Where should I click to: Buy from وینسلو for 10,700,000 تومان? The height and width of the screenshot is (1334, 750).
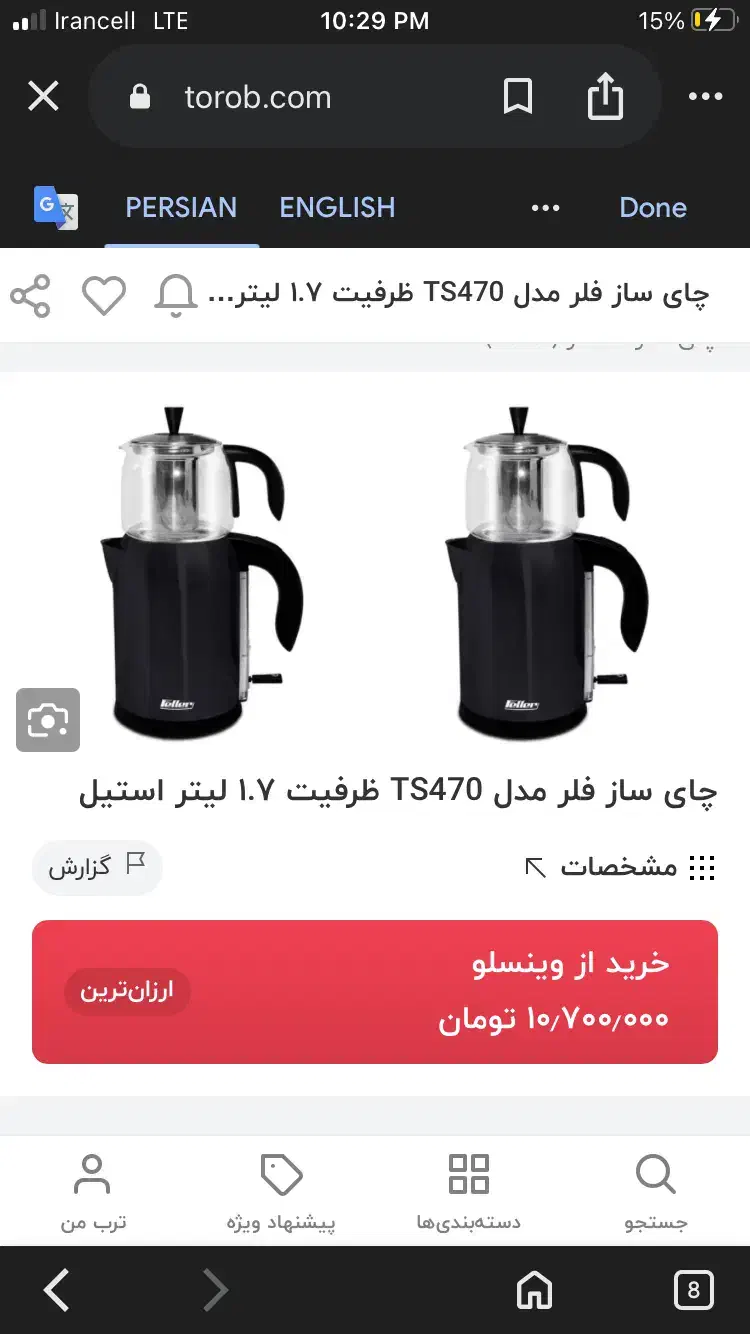click(x=375, y=991)
